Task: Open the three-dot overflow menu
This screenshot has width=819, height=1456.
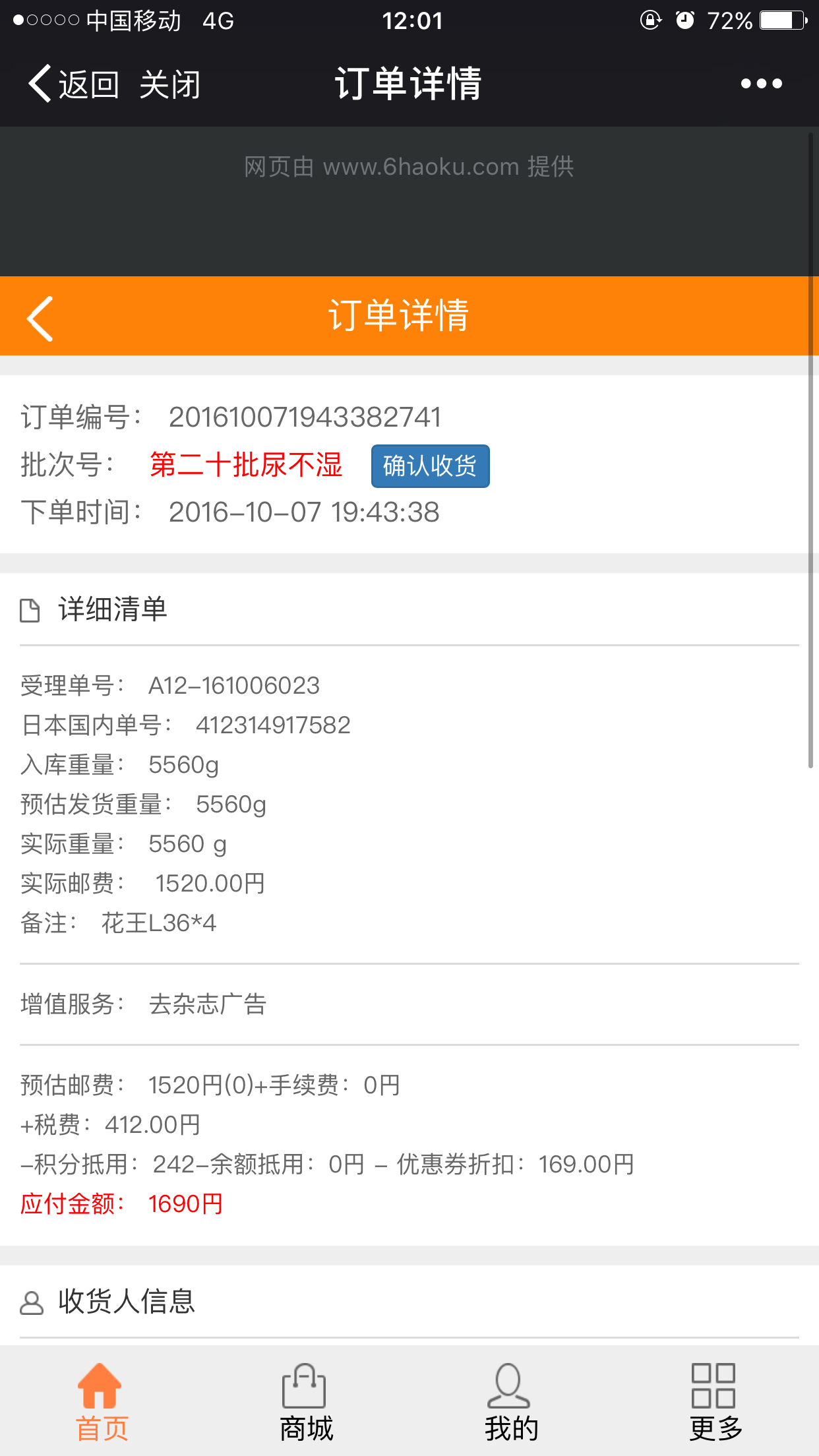Action: click(x=761, y=84)
